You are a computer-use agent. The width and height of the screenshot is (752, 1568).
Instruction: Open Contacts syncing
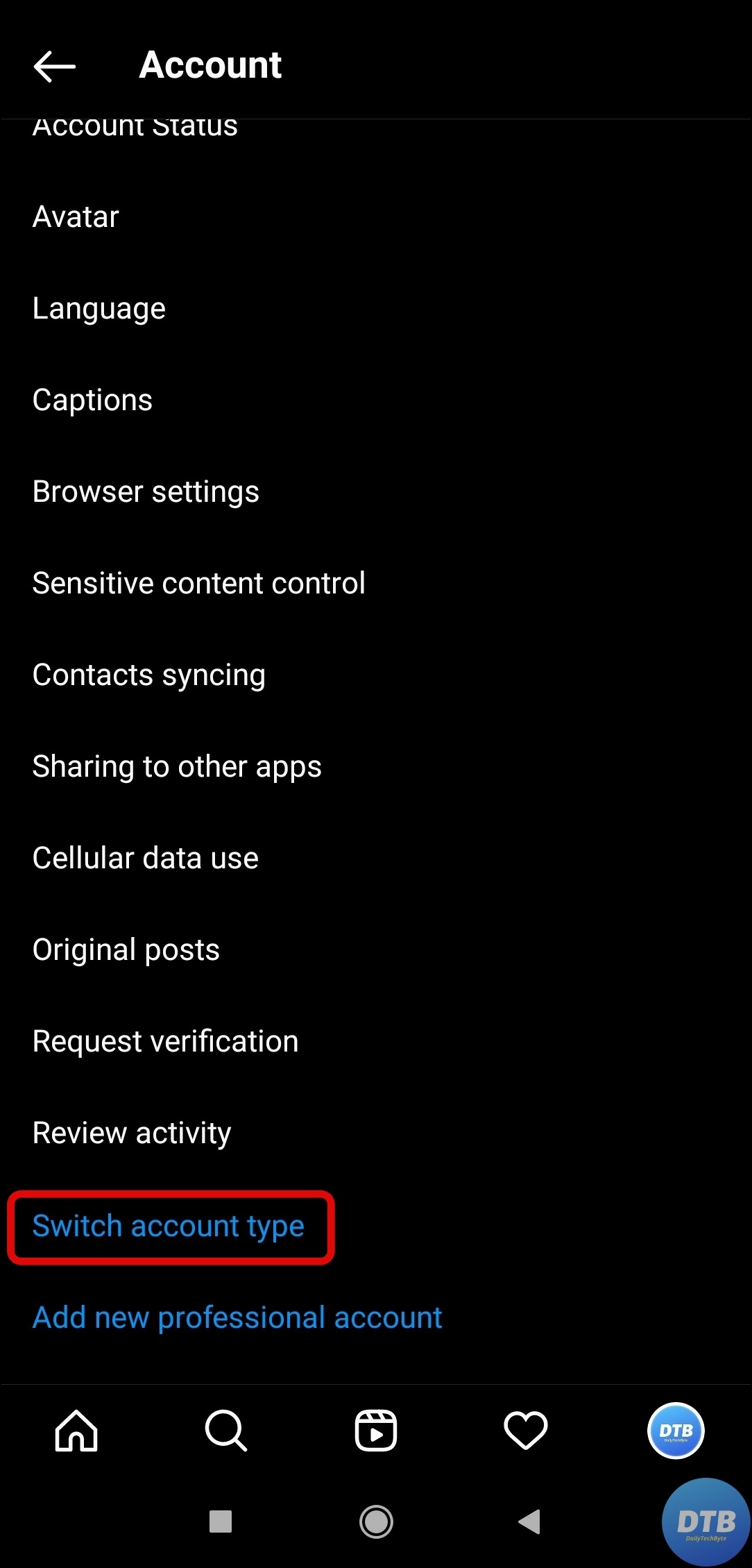[148, 675]
